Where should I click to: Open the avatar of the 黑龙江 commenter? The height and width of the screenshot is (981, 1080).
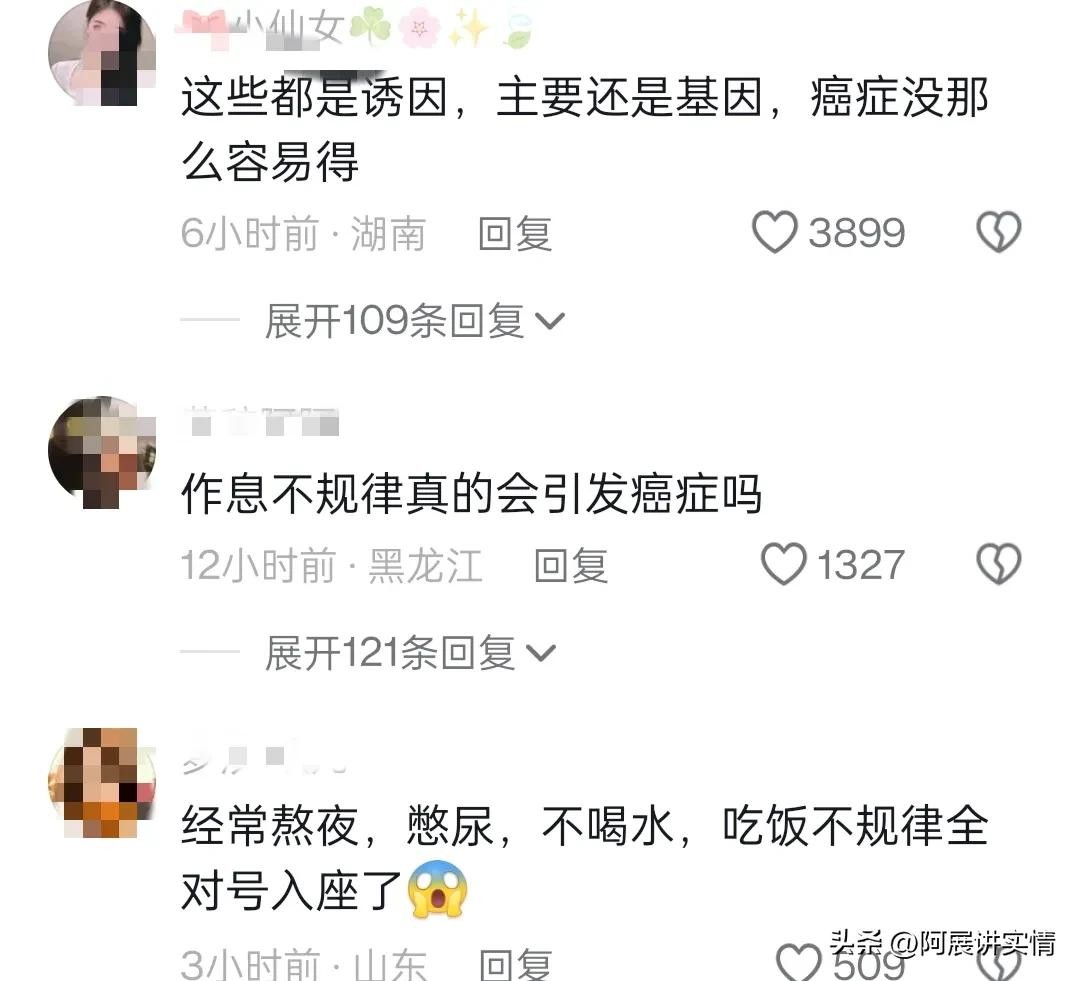pyautogui.click(x=102, y=452)
